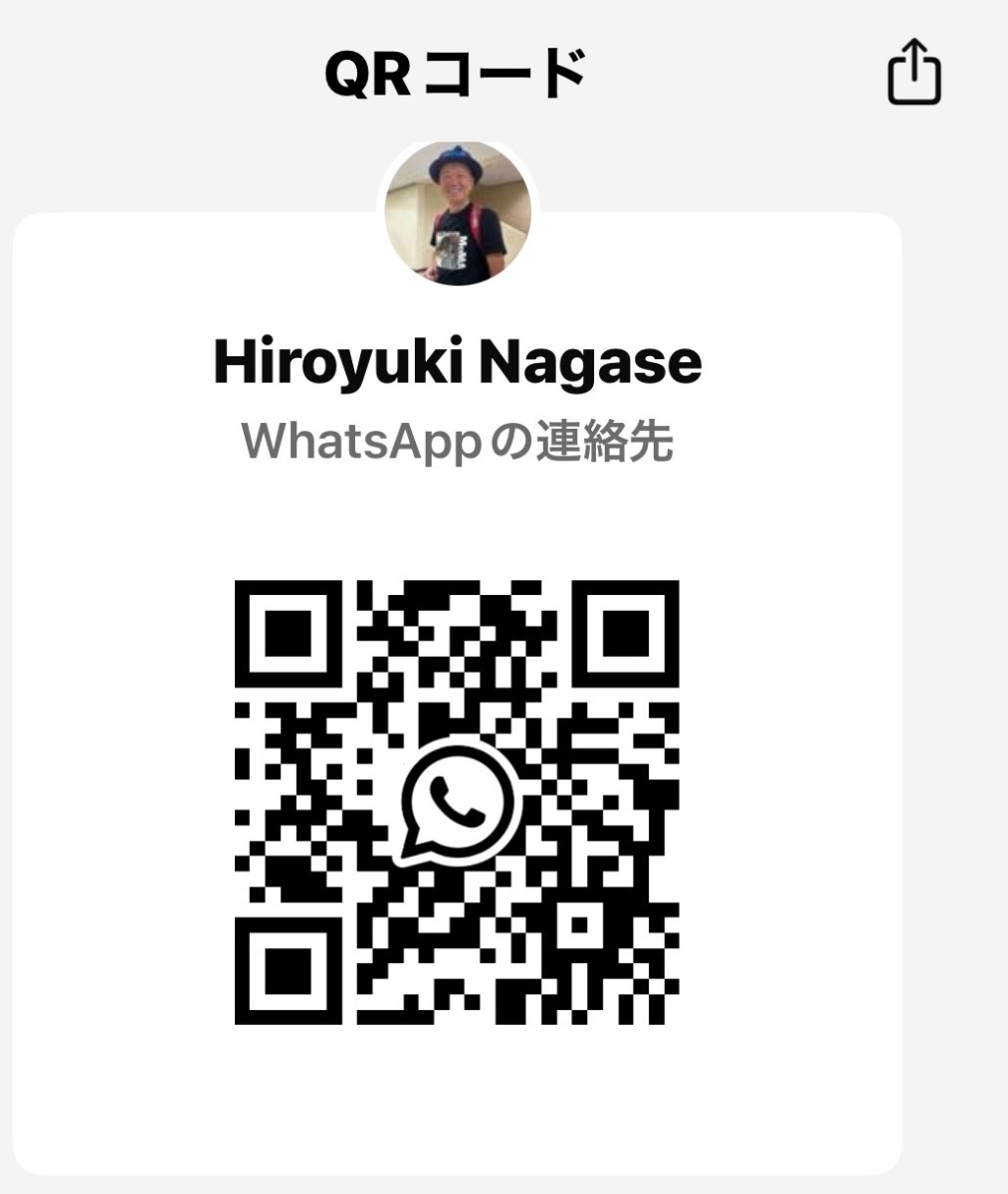
Task: Click the green-less WhatsApp emblem centered in the code
Action: (458, 804)
